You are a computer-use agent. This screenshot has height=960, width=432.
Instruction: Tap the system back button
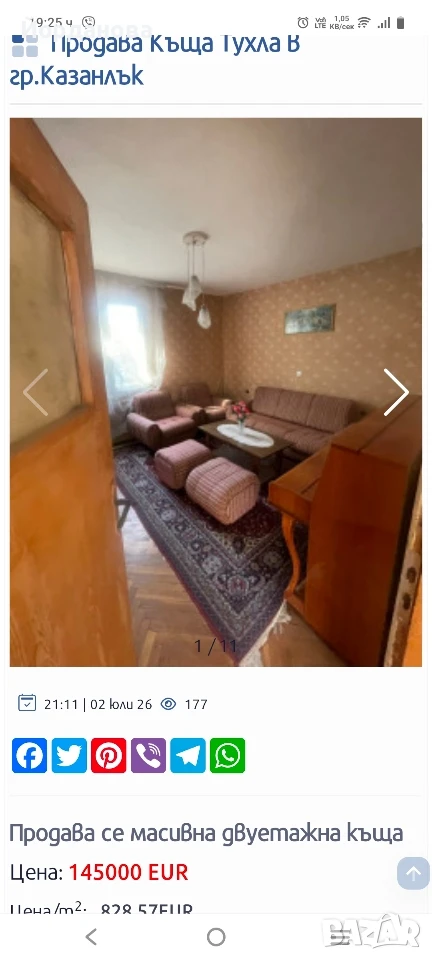(91, 937)
